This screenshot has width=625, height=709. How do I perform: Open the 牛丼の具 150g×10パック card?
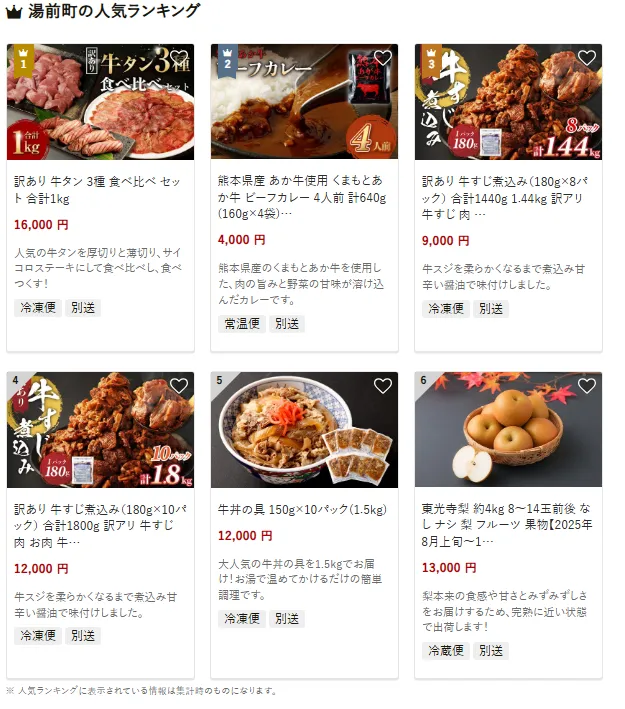(x=302, y=510)
